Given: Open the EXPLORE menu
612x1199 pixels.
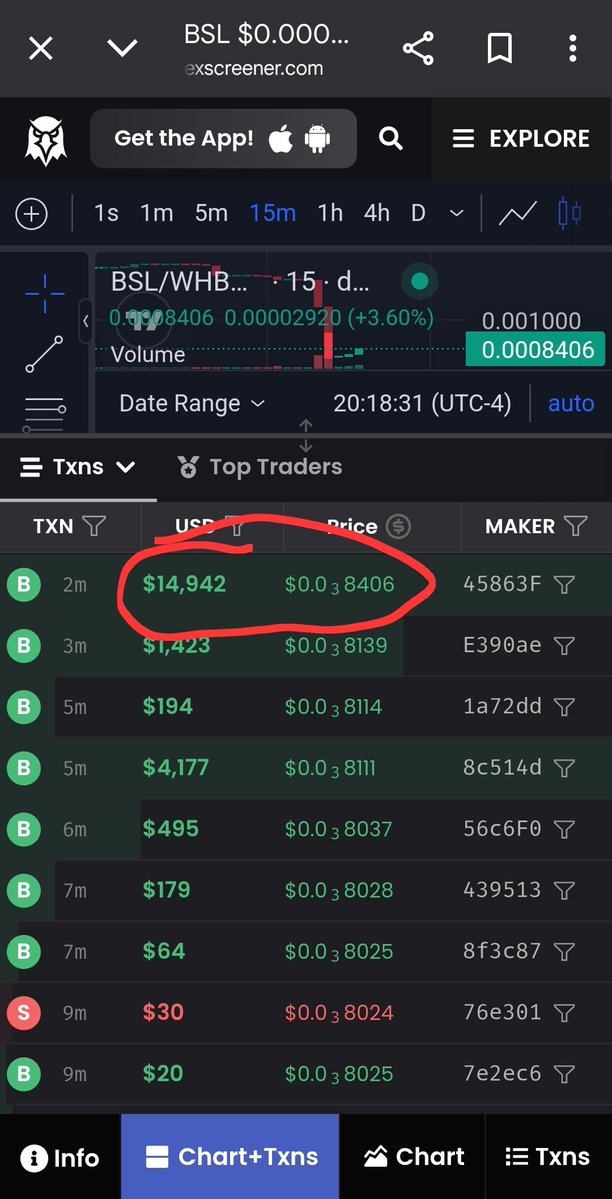Looking at the screenshot, I should point(521,138).
